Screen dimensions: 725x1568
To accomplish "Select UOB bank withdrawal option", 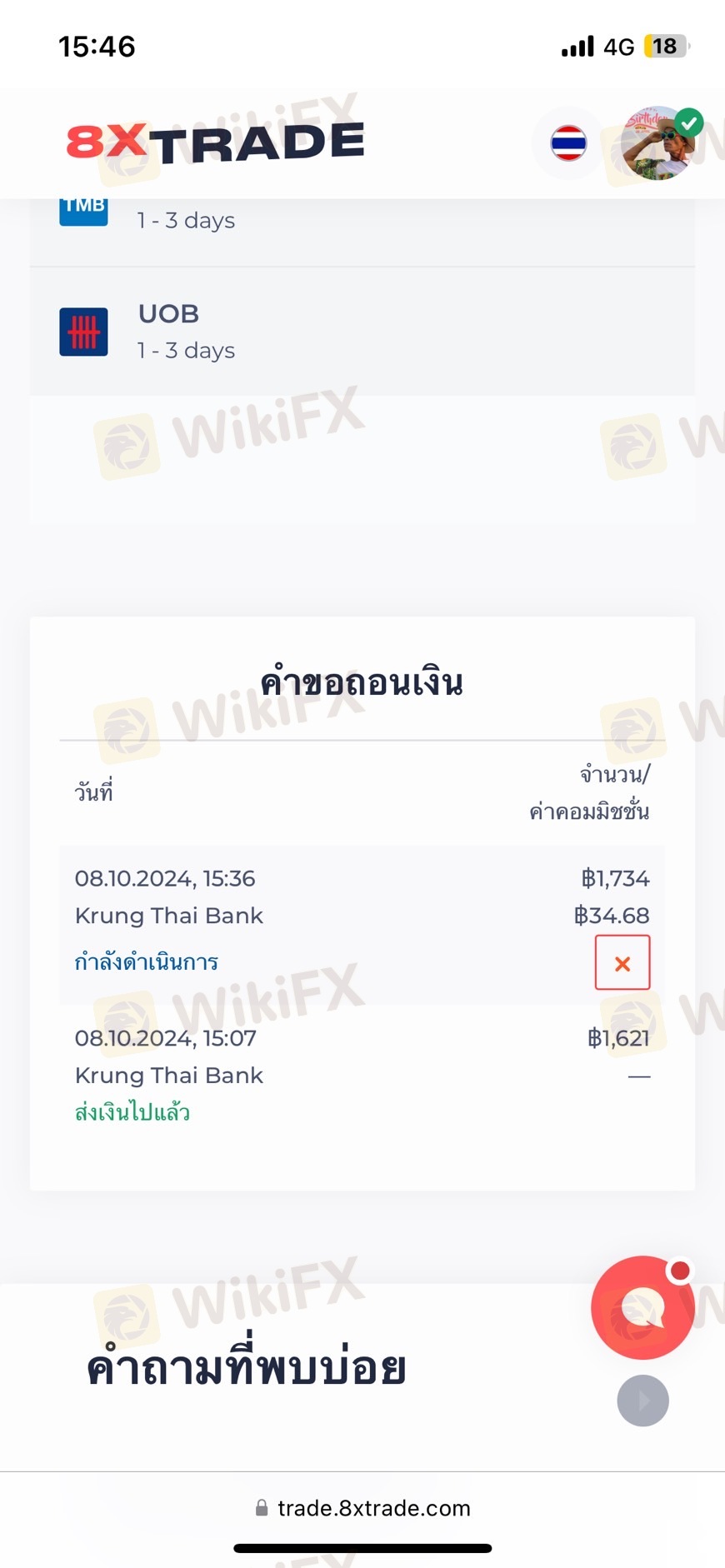I will tap(362, 332).
